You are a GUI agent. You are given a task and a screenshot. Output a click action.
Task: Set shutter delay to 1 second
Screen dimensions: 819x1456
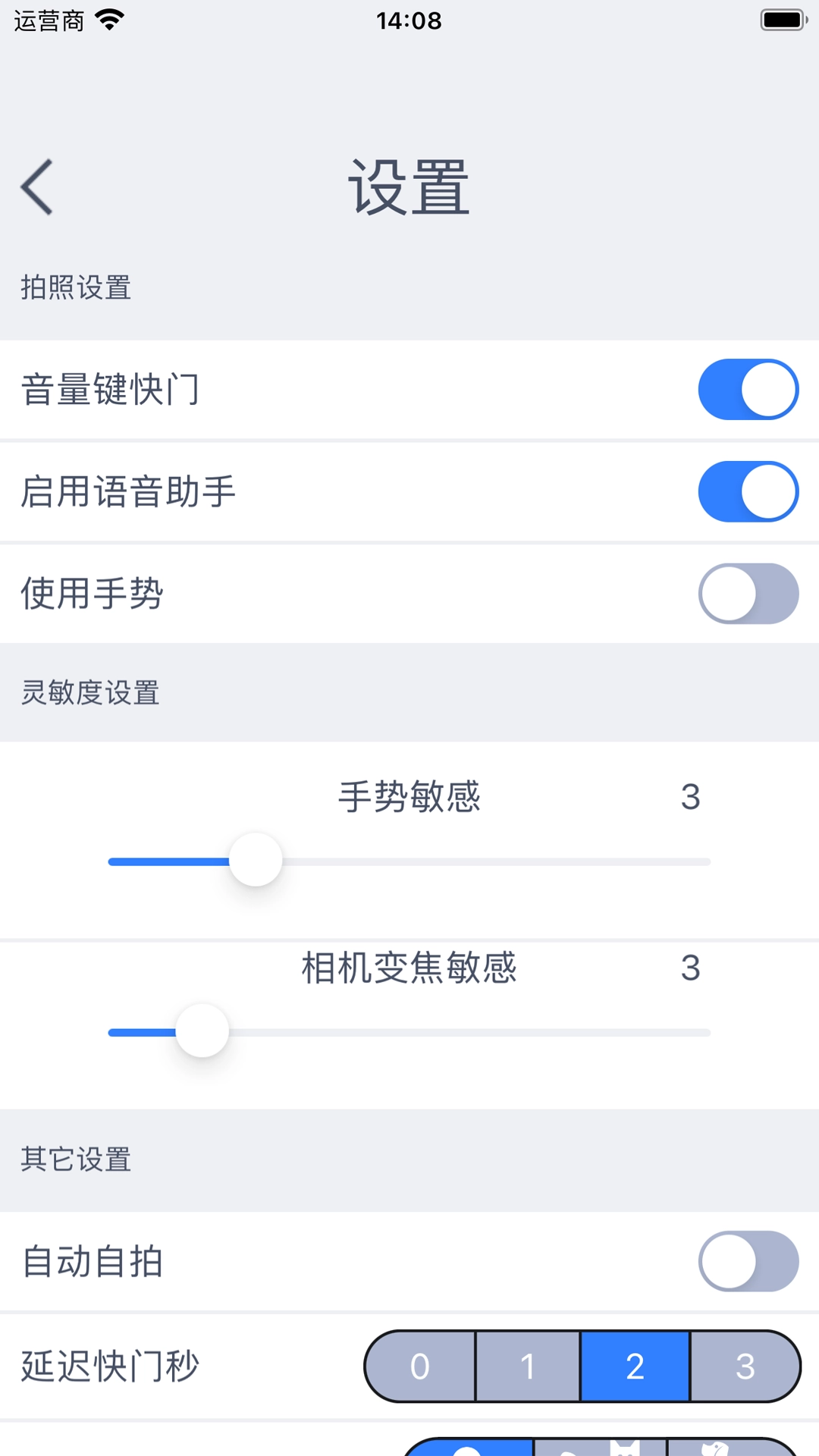(527, 1365)
